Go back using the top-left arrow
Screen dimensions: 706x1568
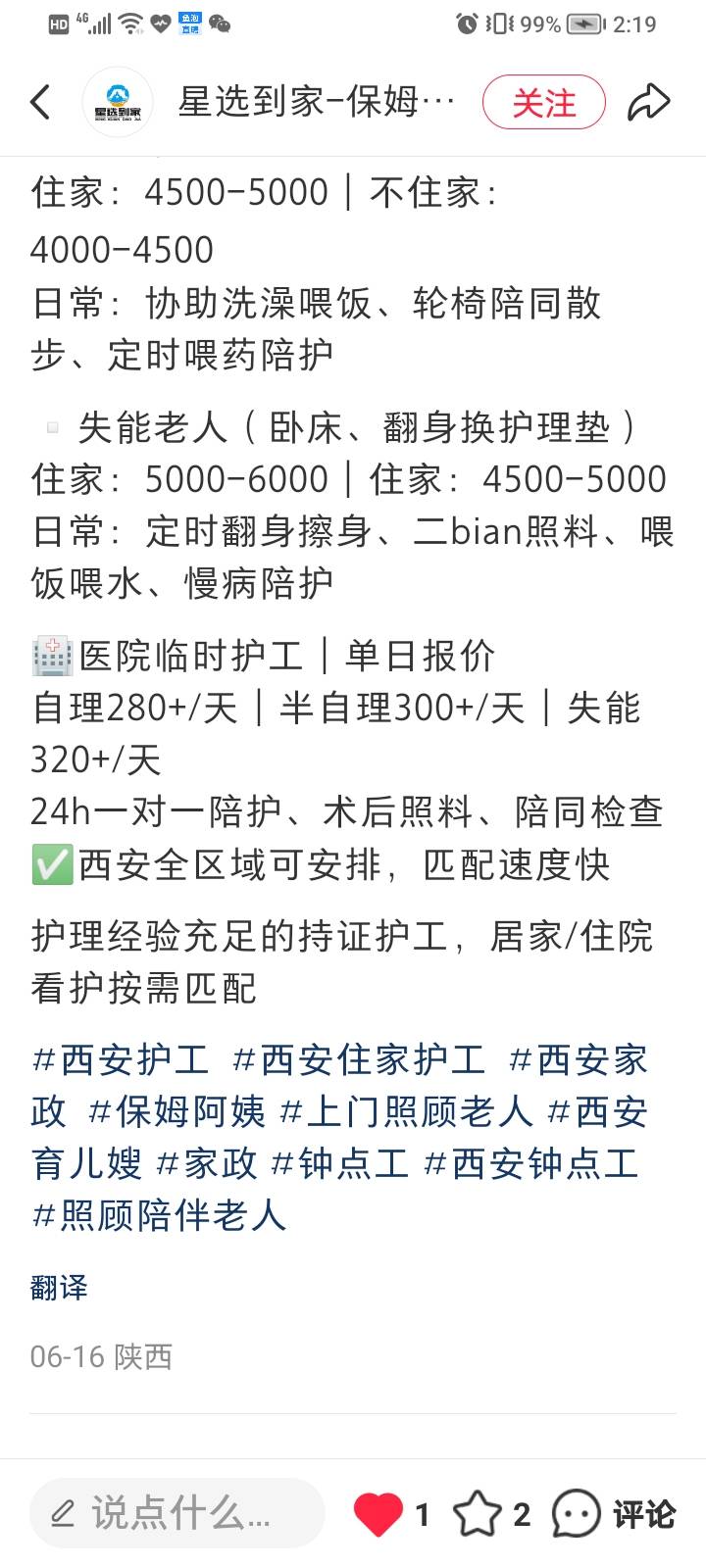coord(40,102)
